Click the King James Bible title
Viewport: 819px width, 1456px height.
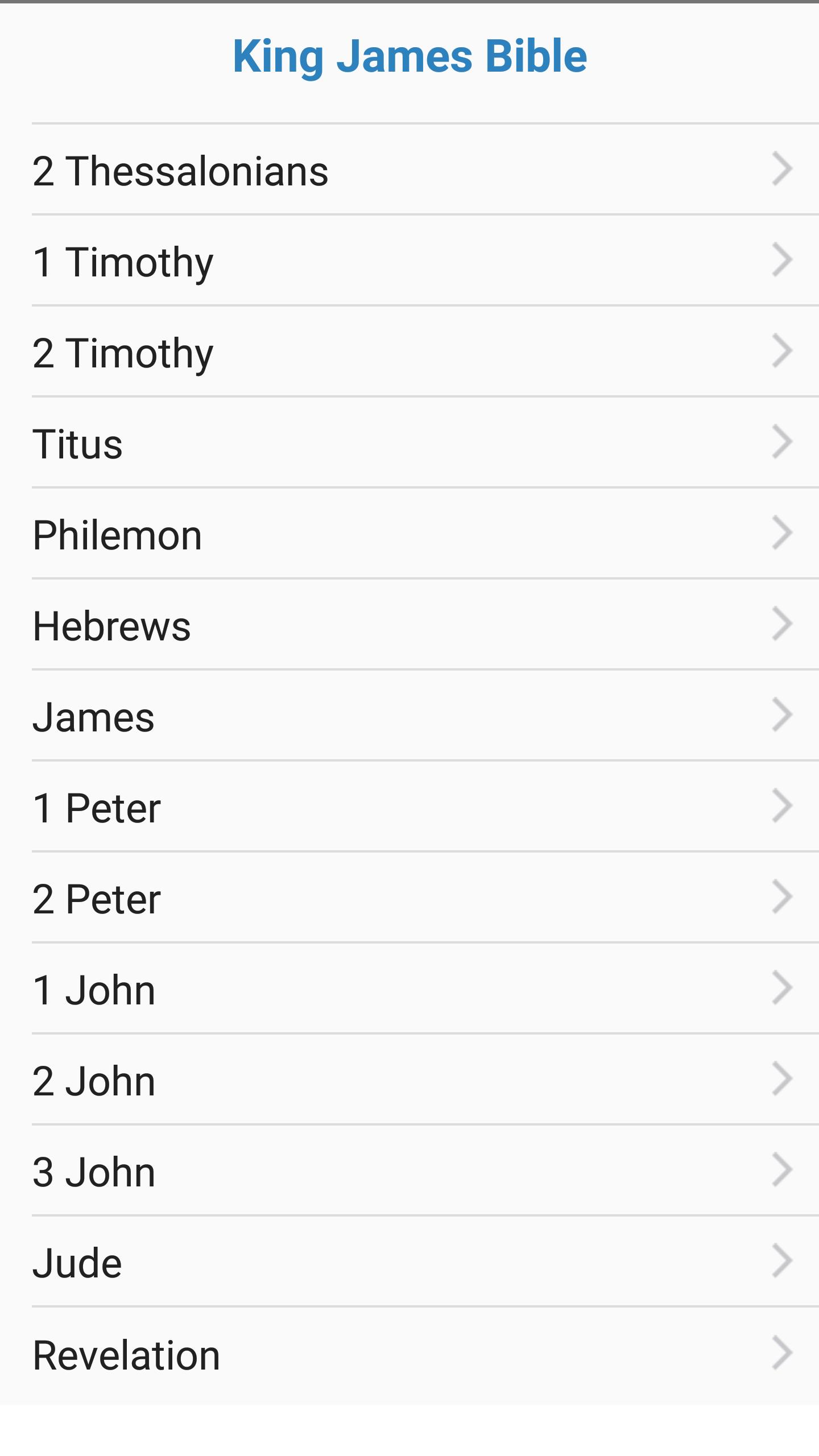click(409, 55)
